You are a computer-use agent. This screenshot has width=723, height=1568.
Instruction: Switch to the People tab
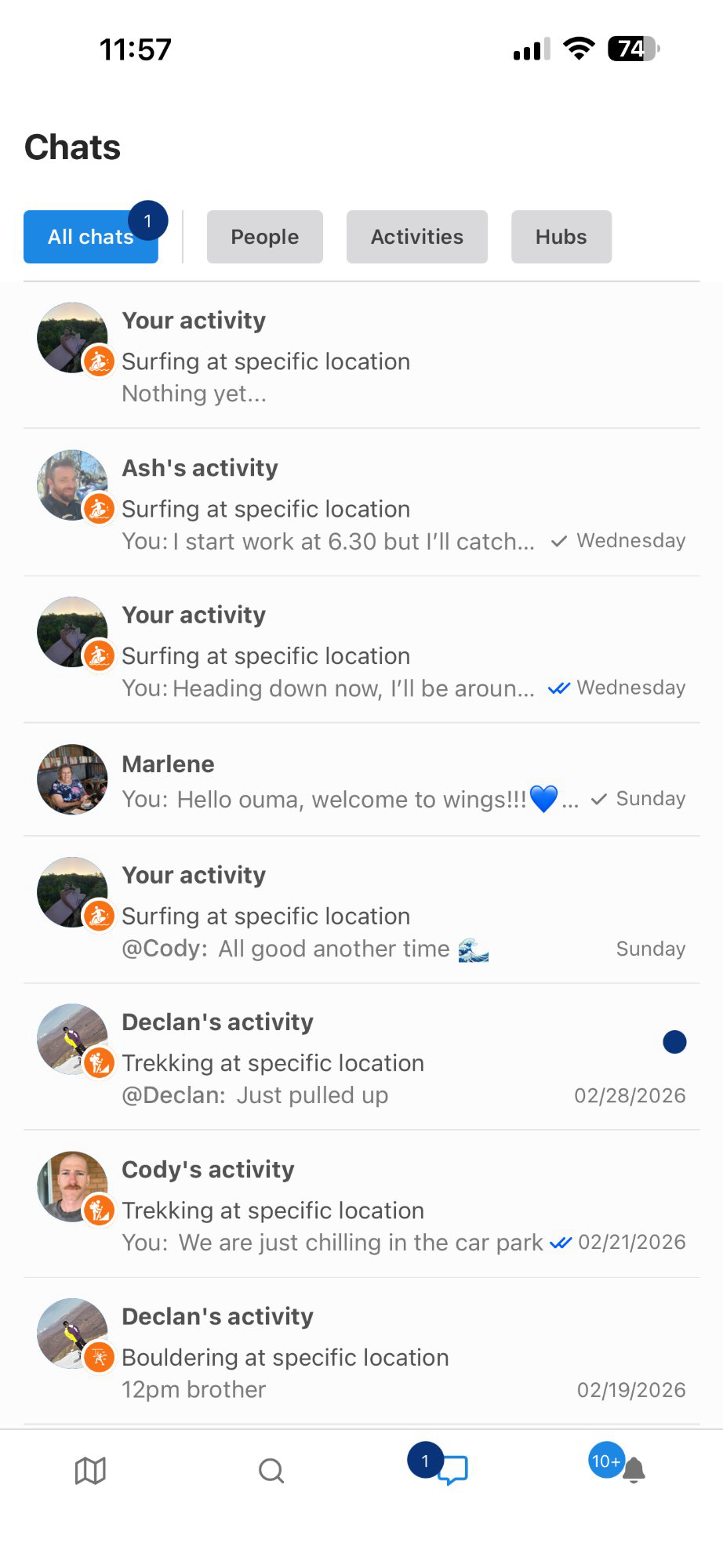[264, 236]
